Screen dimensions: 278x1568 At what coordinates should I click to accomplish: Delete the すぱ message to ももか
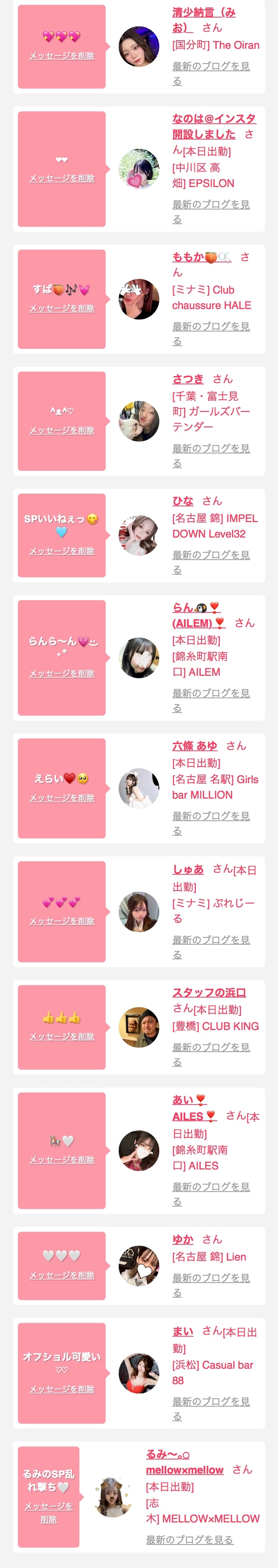point(61,309)
